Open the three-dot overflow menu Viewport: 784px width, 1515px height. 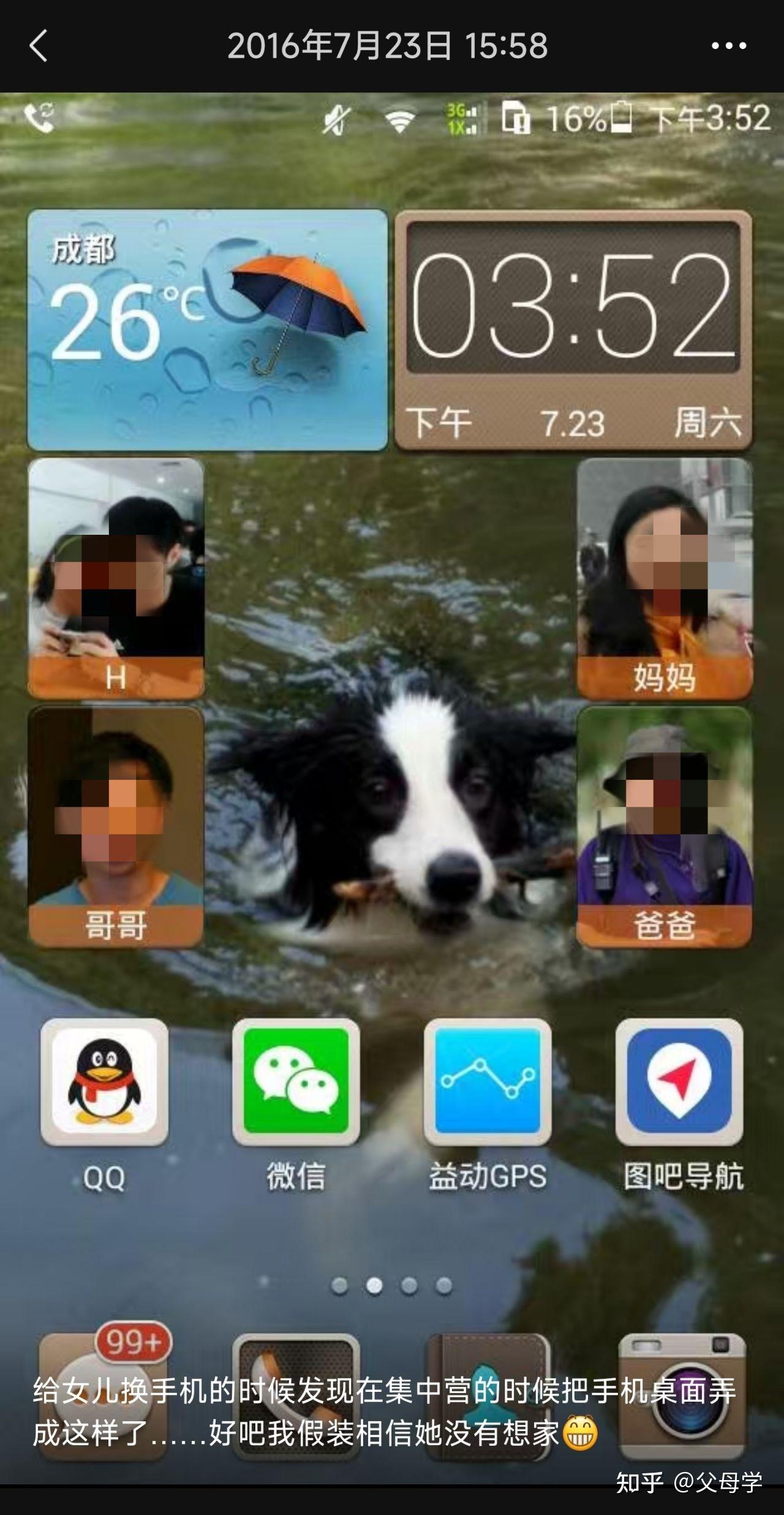pos(729,46)
